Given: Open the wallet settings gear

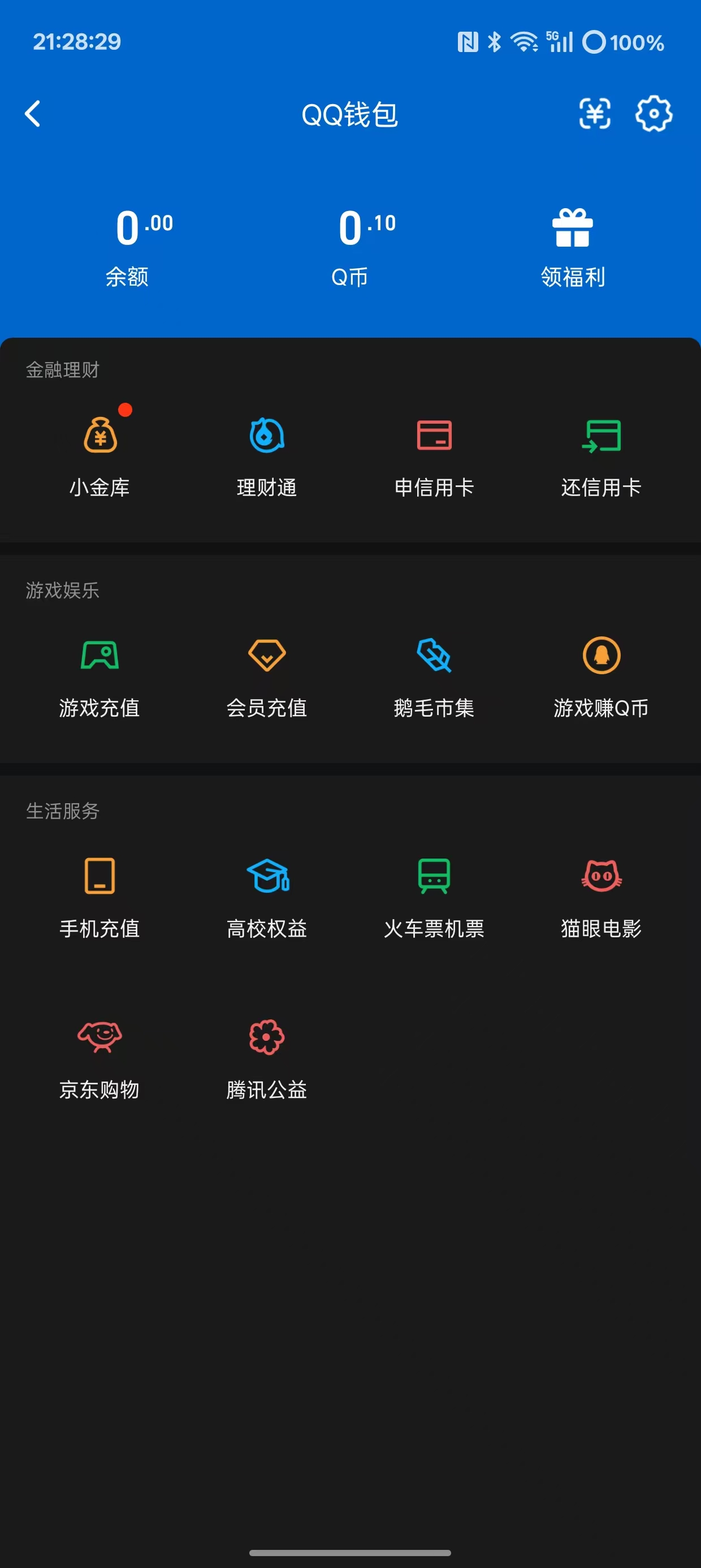Looking at the screenshot, I should coord(655,114).
